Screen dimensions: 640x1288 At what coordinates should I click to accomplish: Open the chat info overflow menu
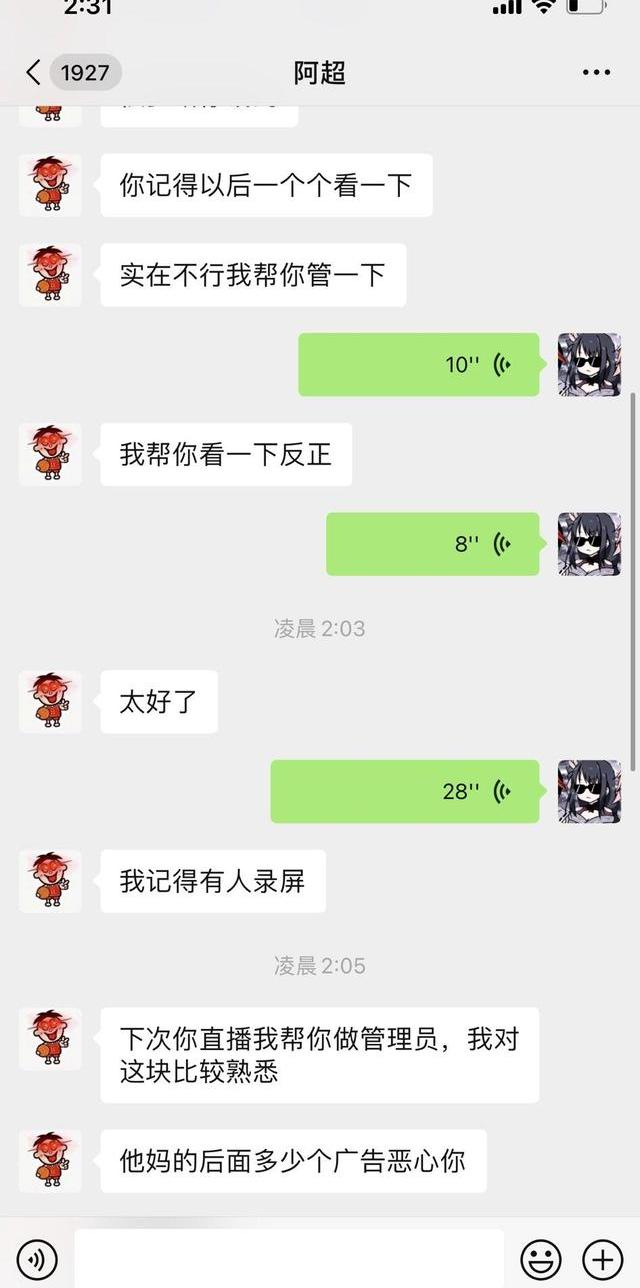coord(596,73)
